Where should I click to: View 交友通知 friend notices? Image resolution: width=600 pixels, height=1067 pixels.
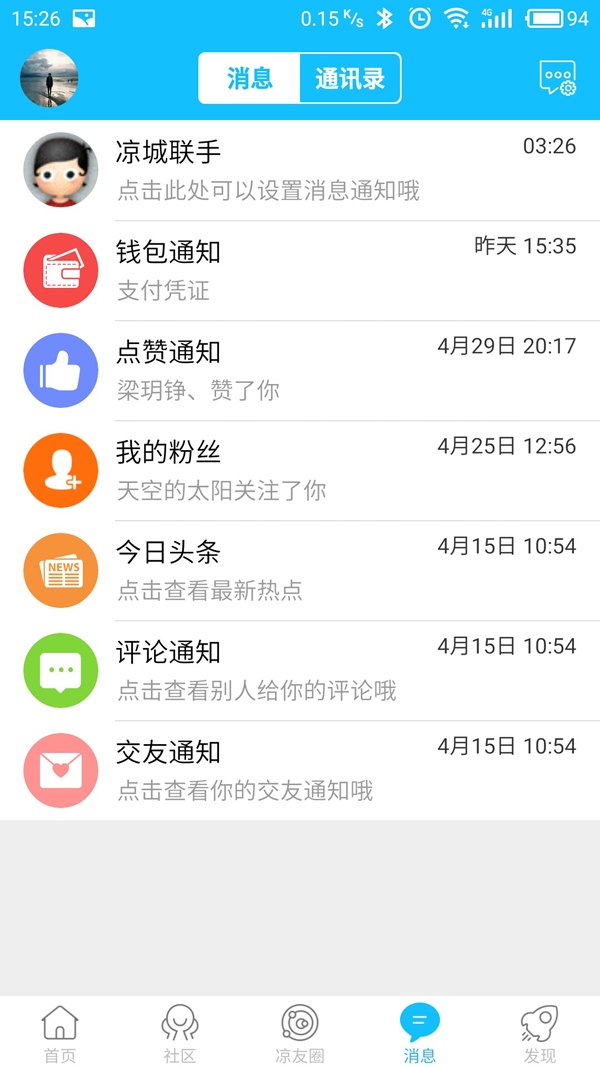[x=300, y=770]
